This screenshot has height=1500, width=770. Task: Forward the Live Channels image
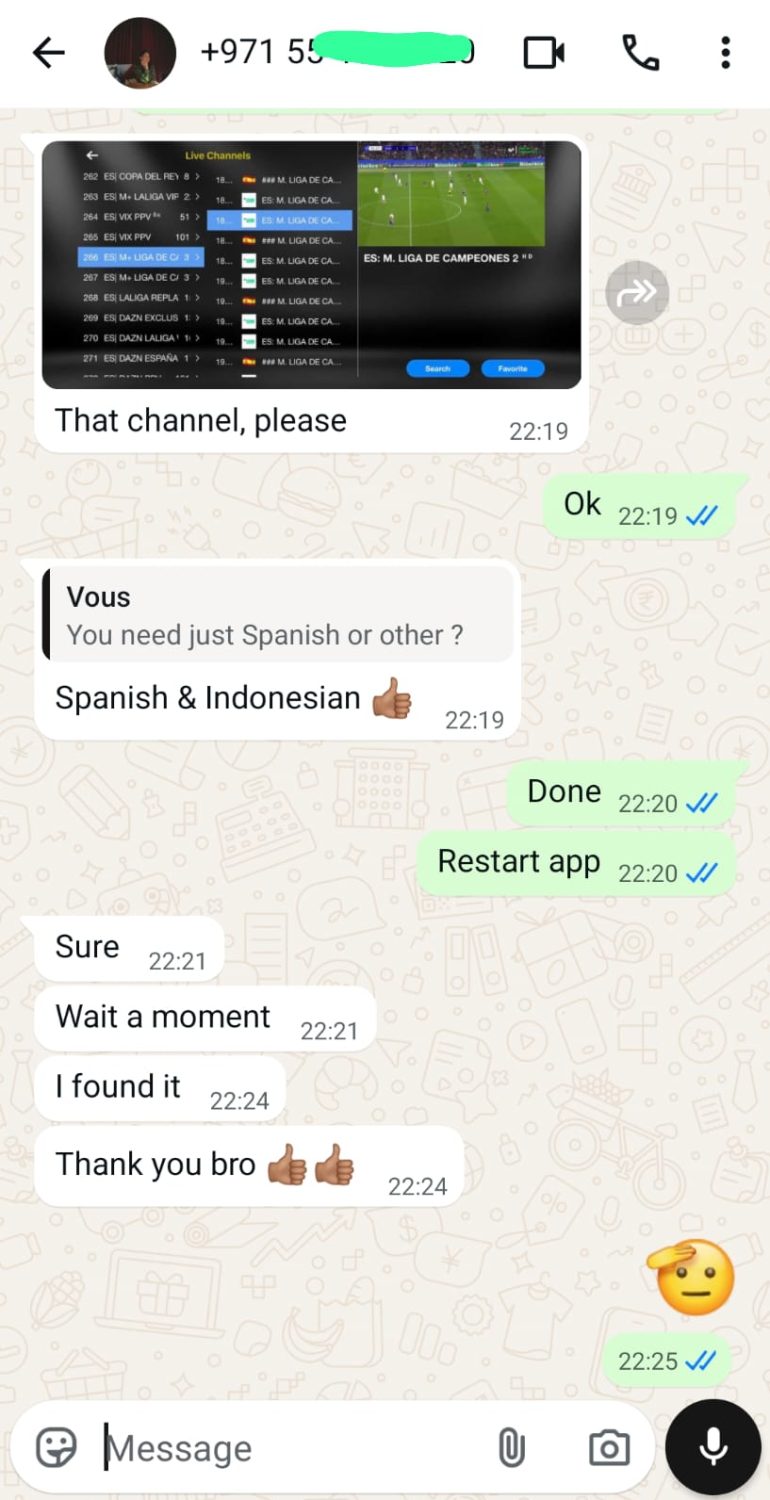point(637,292)
